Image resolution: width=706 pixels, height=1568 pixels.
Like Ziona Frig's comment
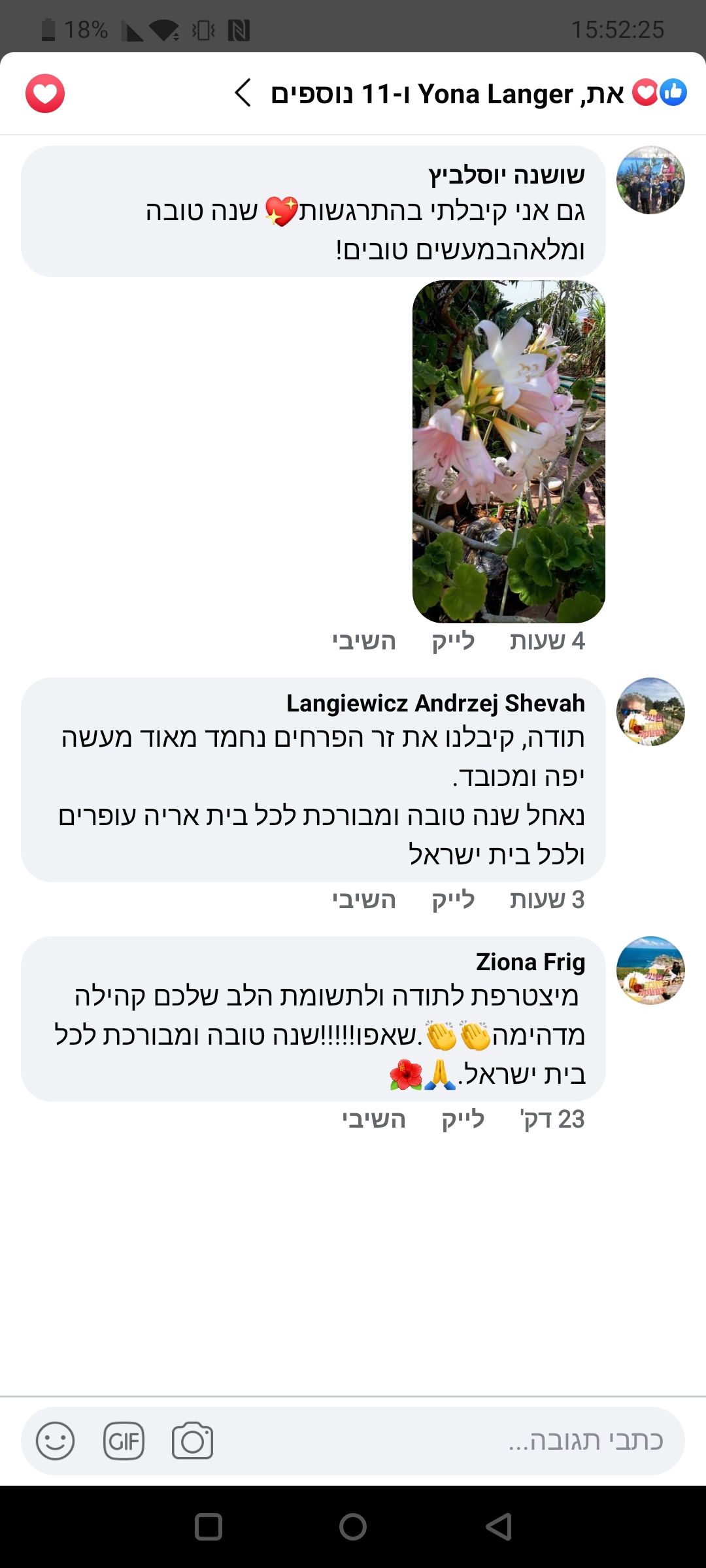463,1119
